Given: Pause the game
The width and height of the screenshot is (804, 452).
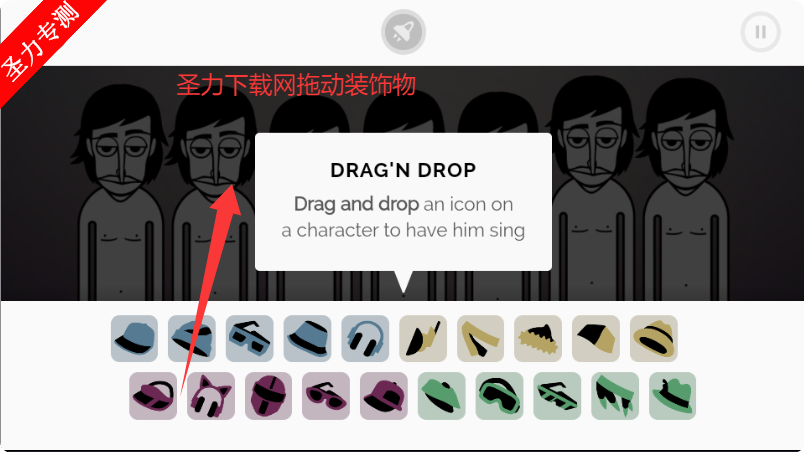Looking at the screenshot, I should pos(760,32).
